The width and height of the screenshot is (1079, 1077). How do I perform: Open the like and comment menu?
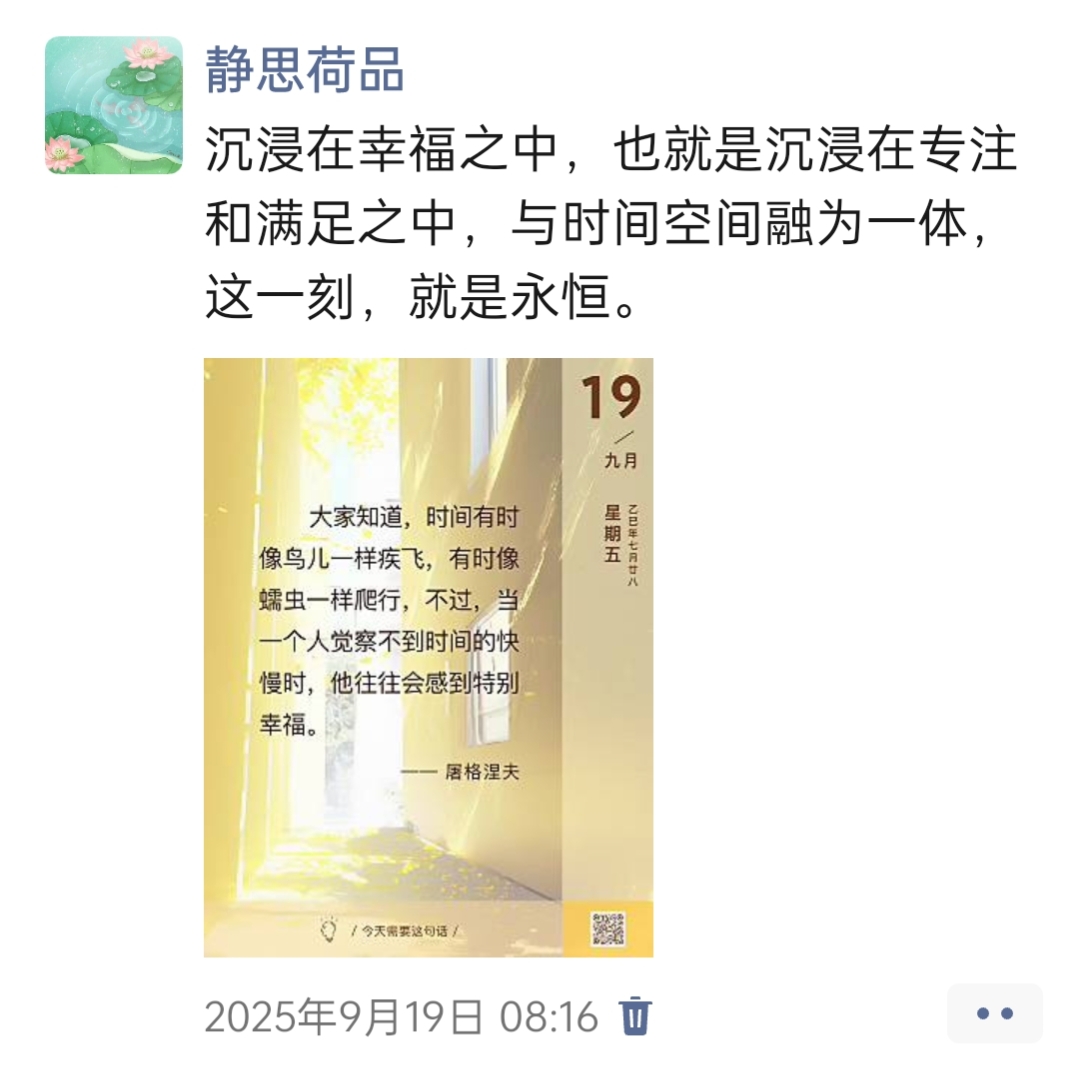(x=994, y=1014)
